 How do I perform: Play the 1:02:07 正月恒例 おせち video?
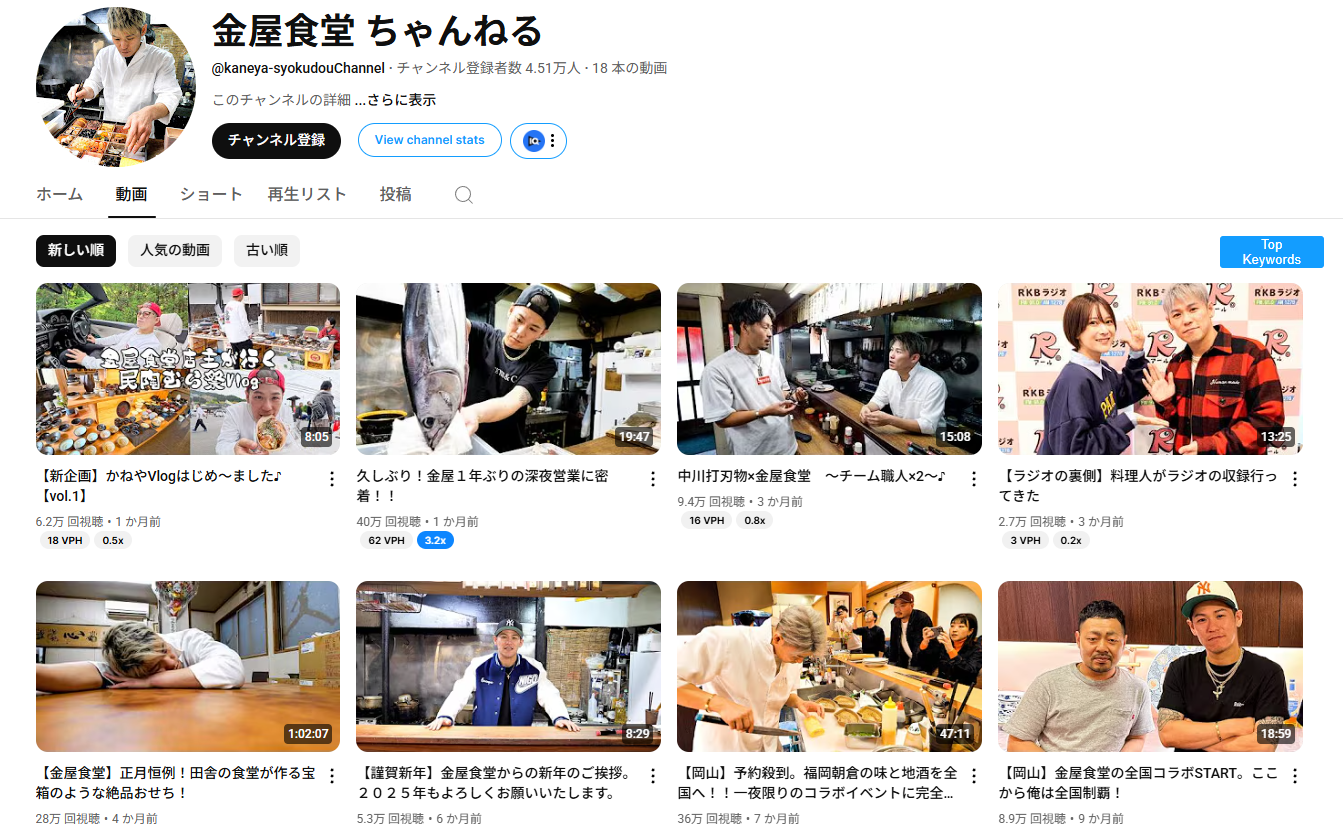188,666
